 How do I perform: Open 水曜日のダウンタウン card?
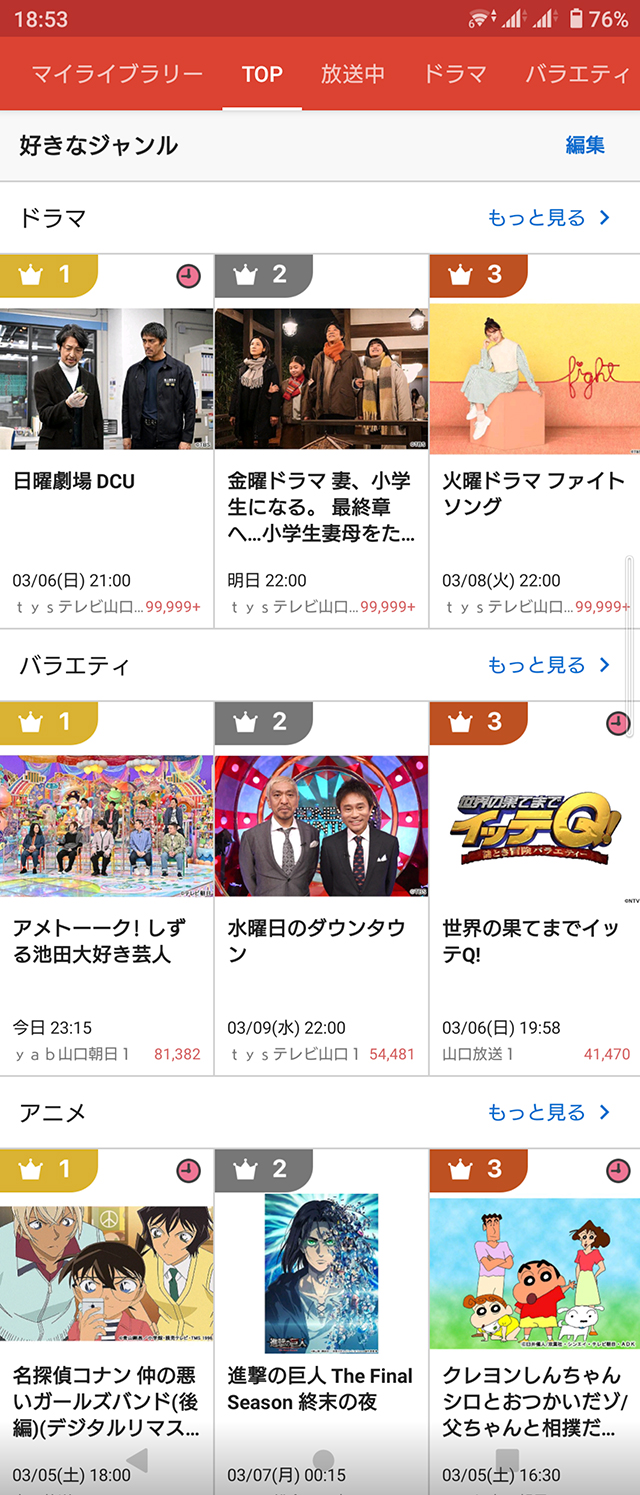point(321,887)
